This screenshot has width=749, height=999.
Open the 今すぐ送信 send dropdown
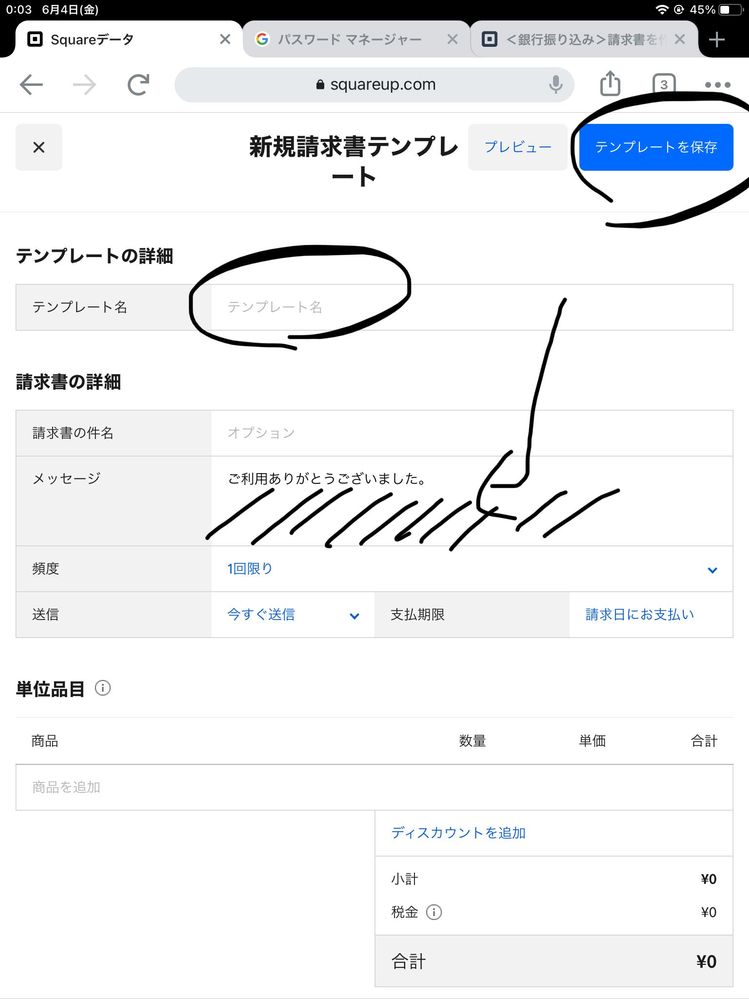click(293, 615)
